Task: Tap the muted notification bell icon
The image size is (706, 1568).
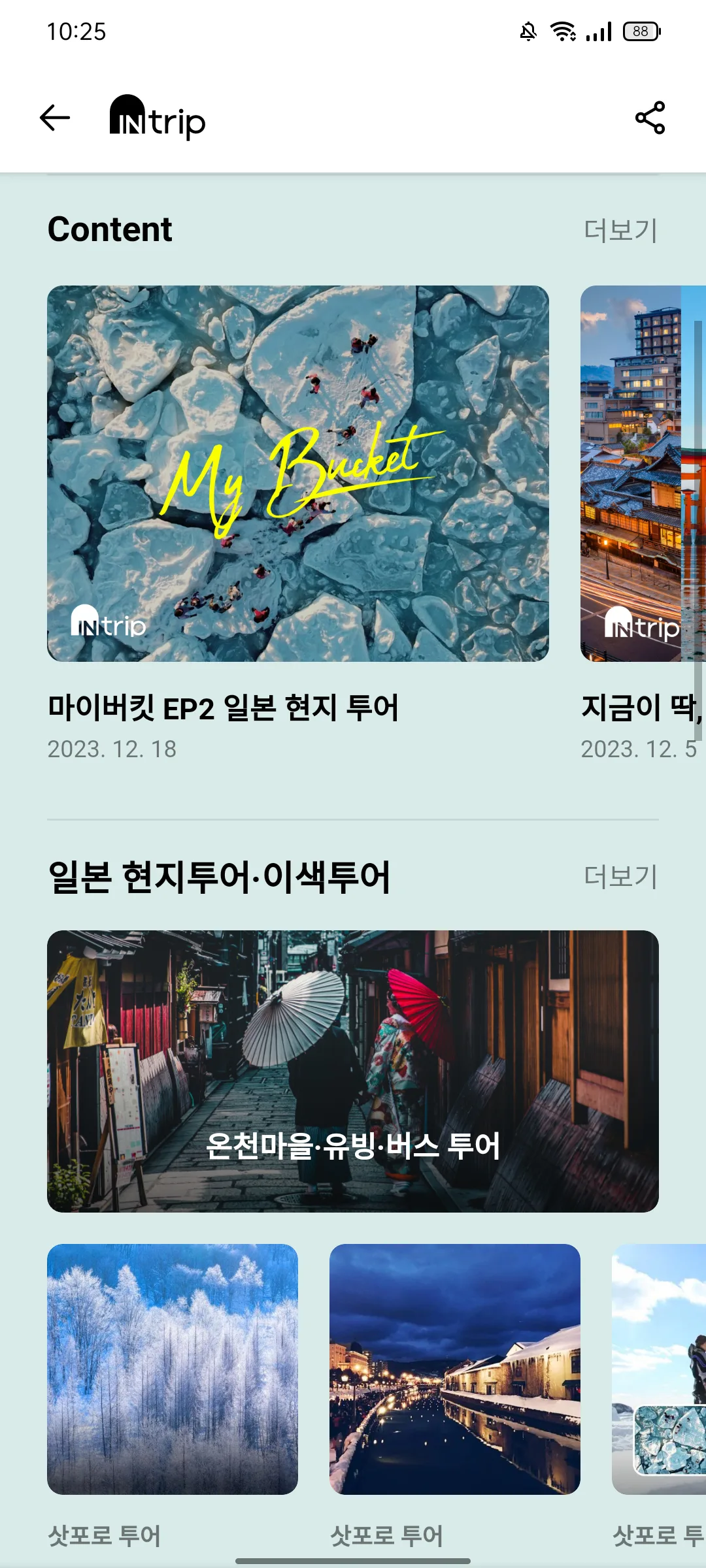Action: (527, 29)
